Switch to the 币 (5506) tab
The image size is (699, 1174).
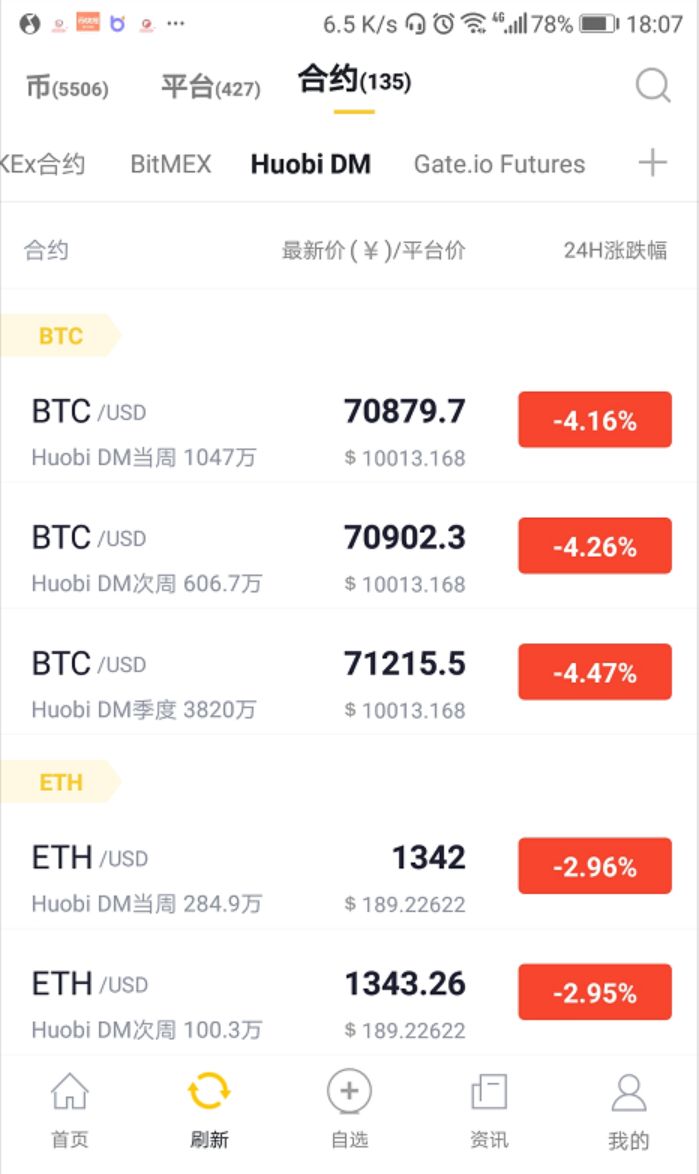pyautogui.click(x=67, y=87)
